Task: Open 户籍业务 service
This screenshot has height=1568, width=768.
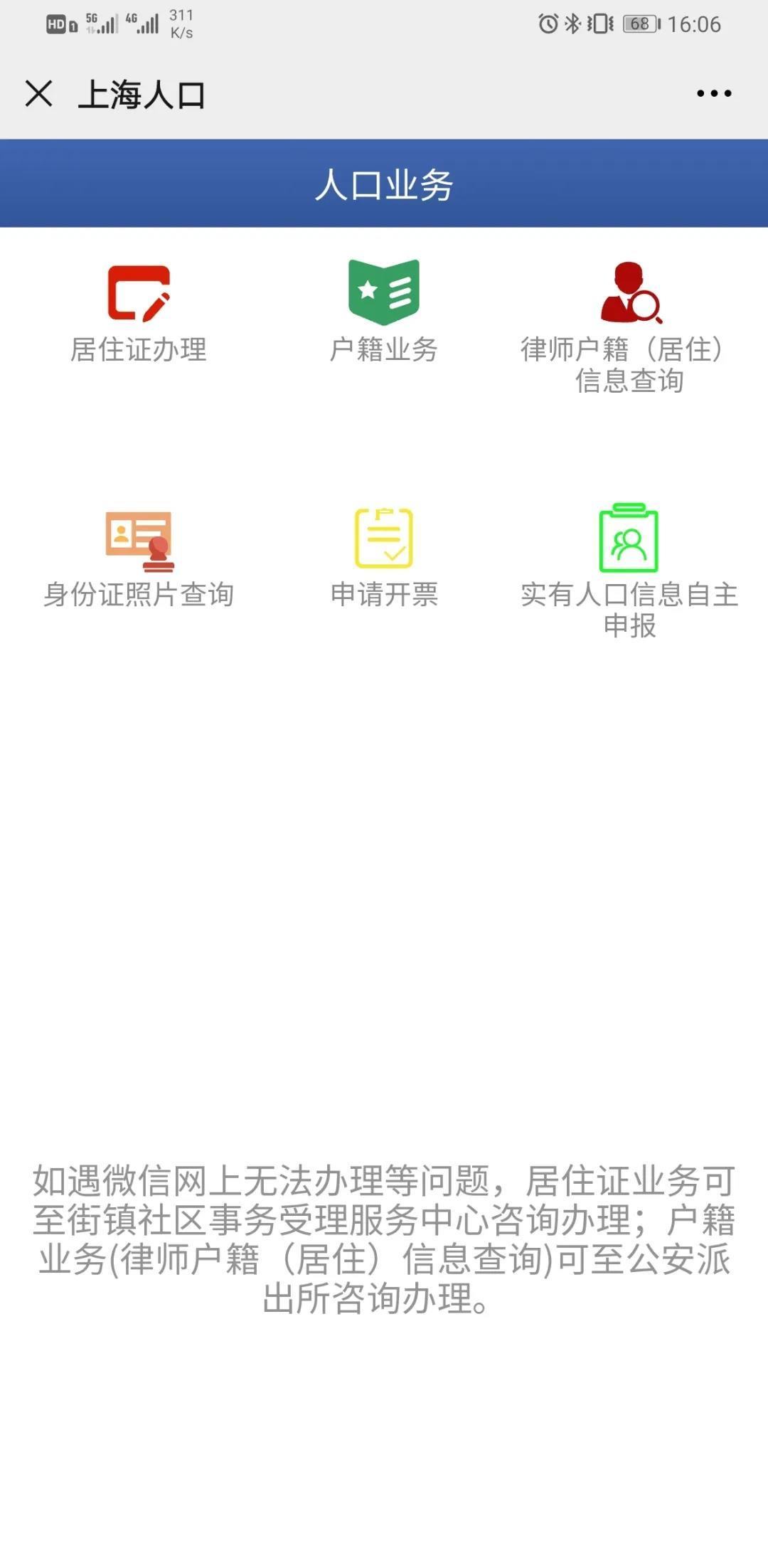Action: click(384, 312)
